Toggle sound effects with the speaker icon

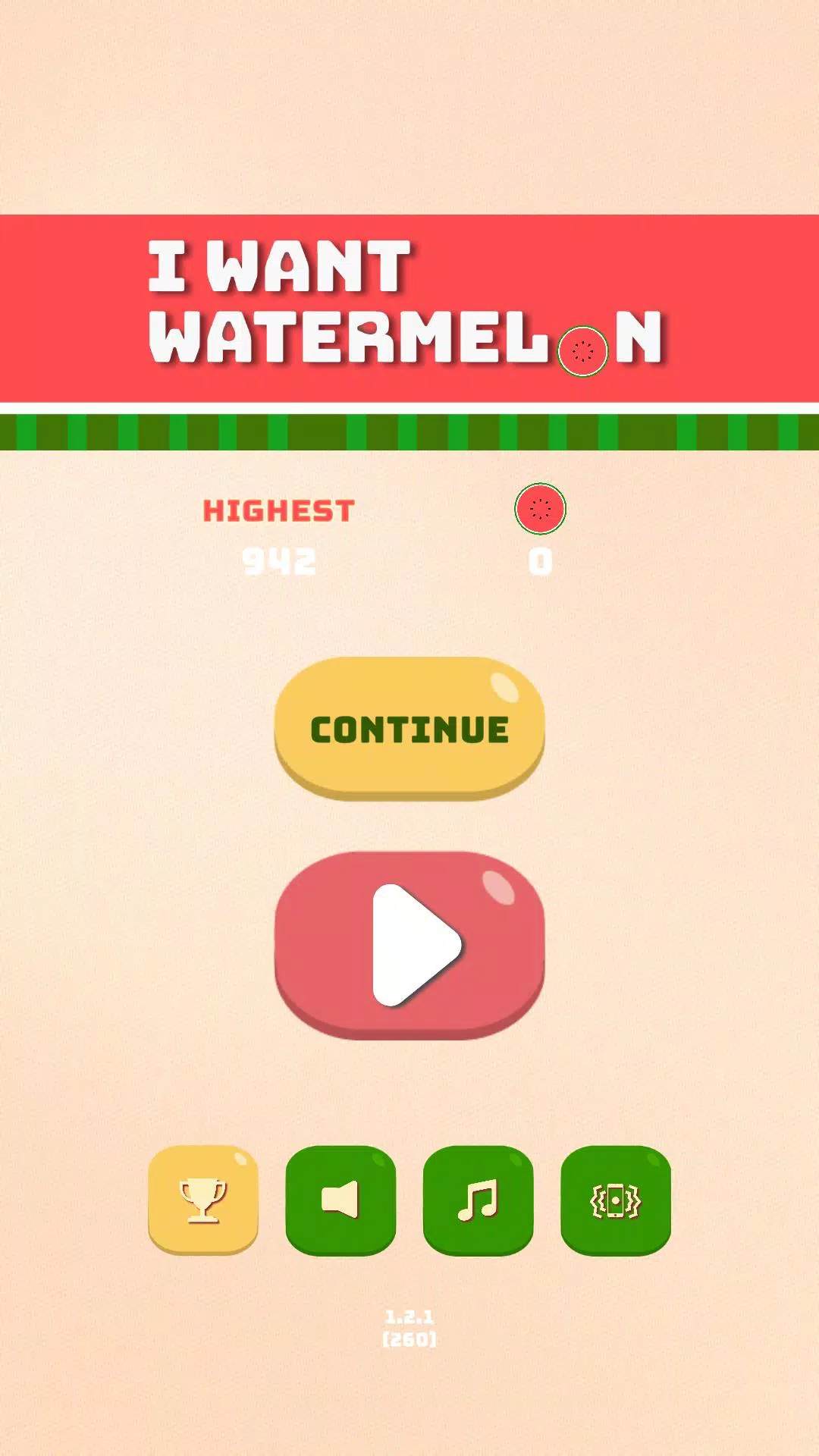coord(340,1200)
